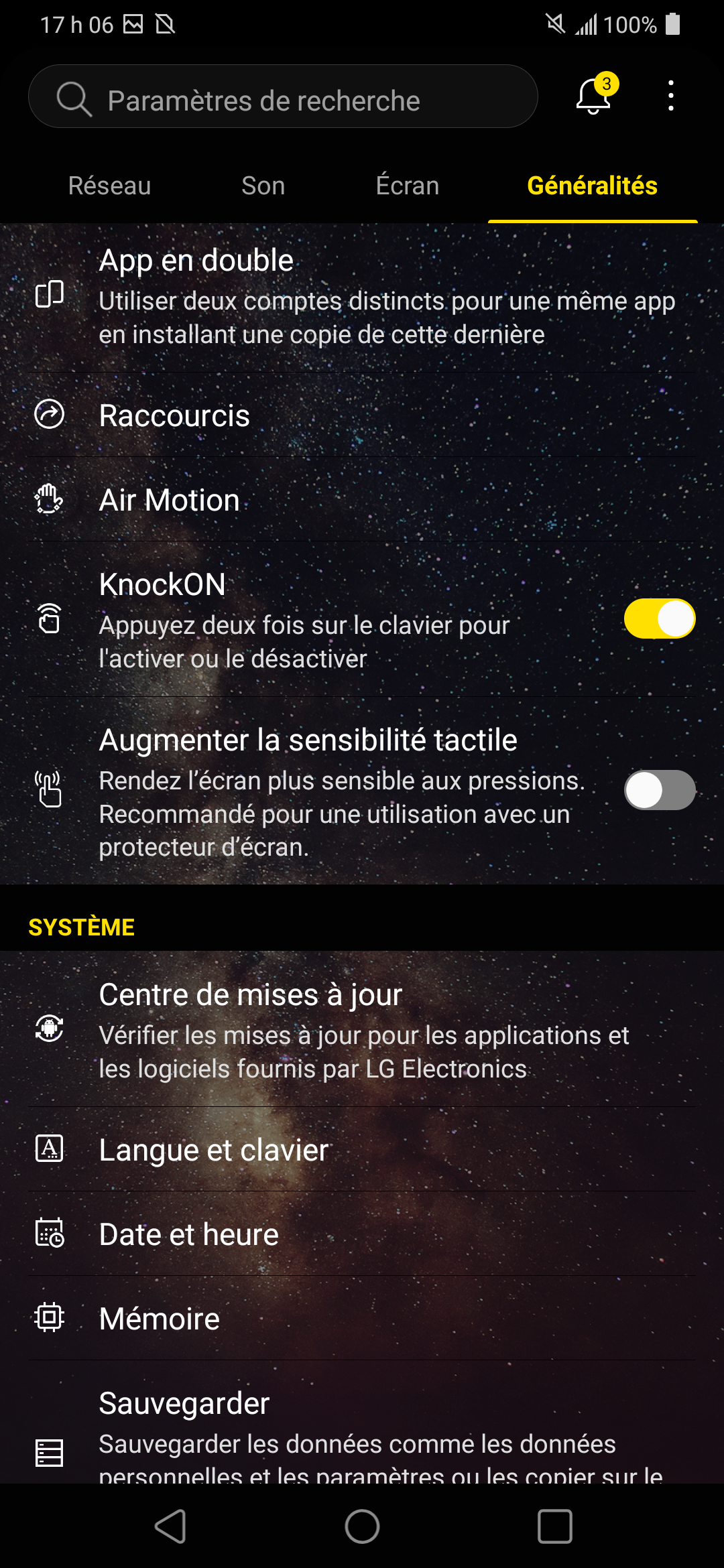The height and width of the screenshot is (1568, 724).
Task: Open App en double settings
Action: pyautogui.click(x=362, y=296)
